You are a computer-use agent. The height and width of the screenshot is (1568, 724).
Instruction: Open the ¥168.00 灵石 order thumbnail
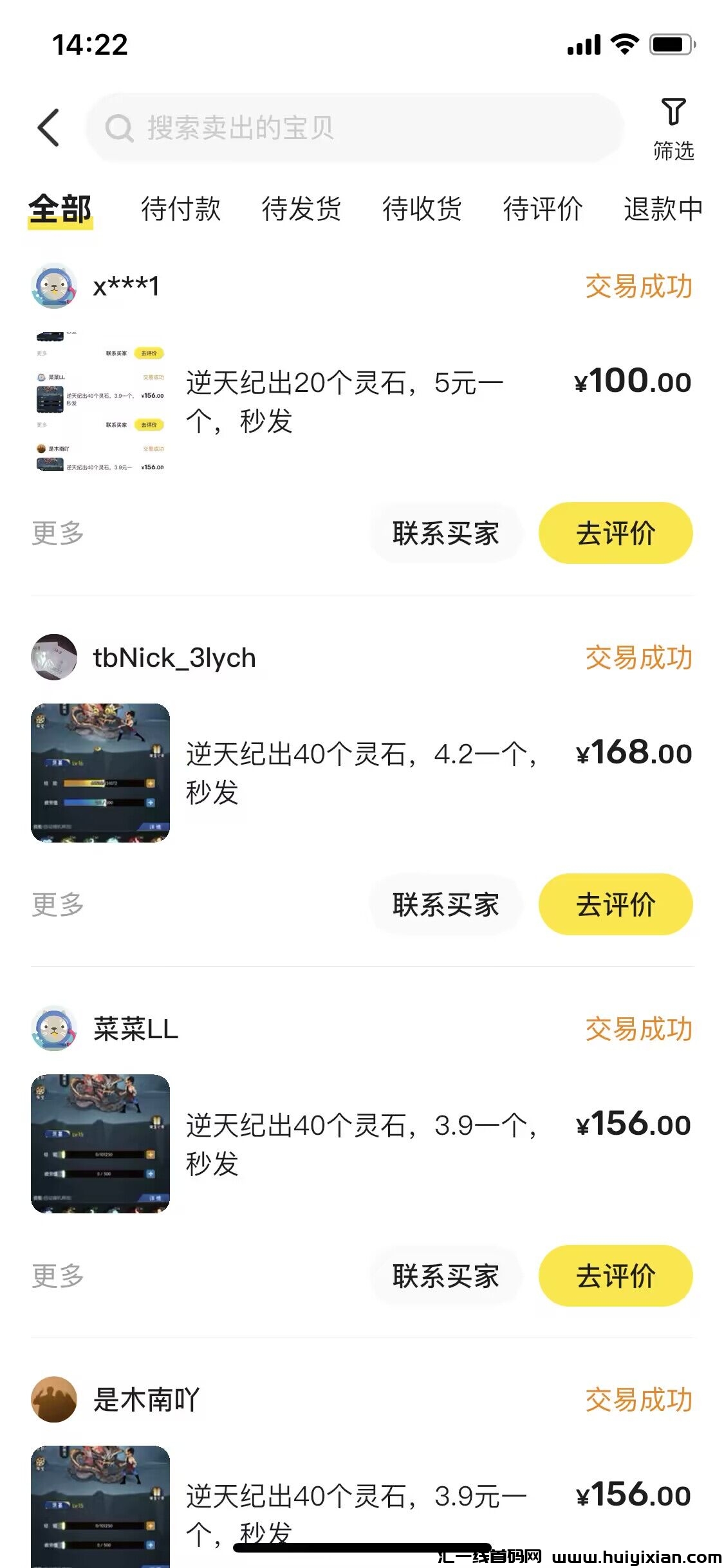pyautogui.click(x=100, y=772)
